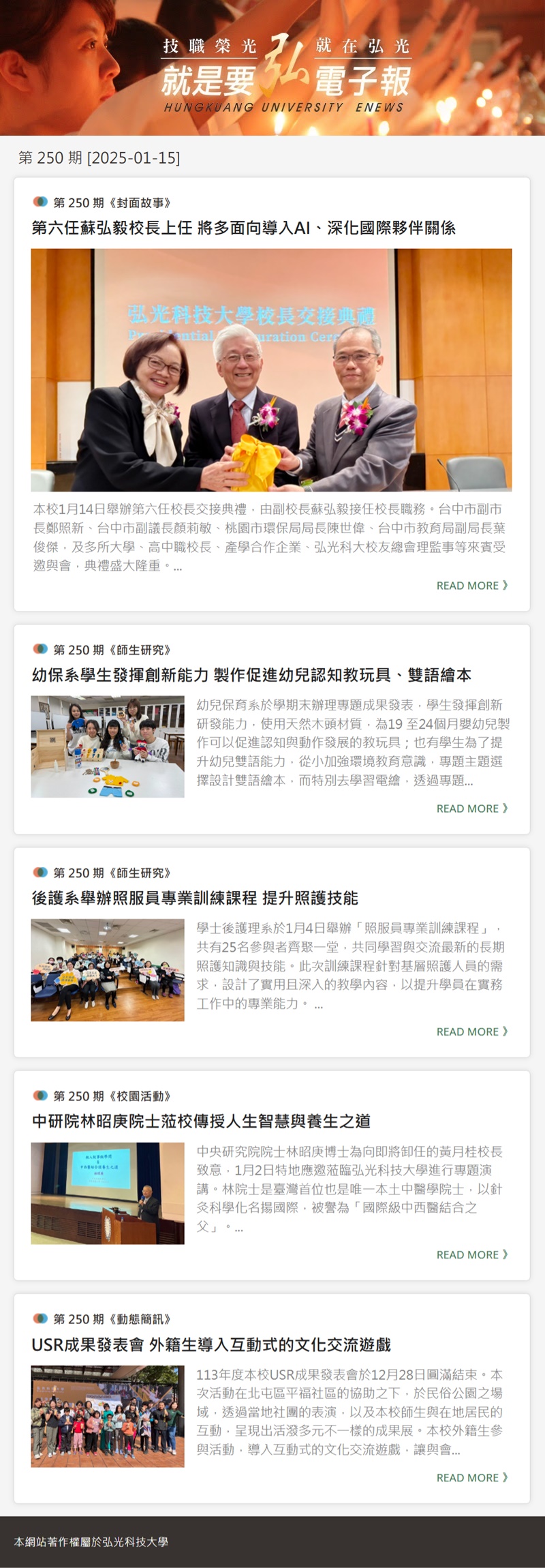View the 林昭庚 lecture hall thumbnail
Screen dimensions: 545x1568
108,1192
